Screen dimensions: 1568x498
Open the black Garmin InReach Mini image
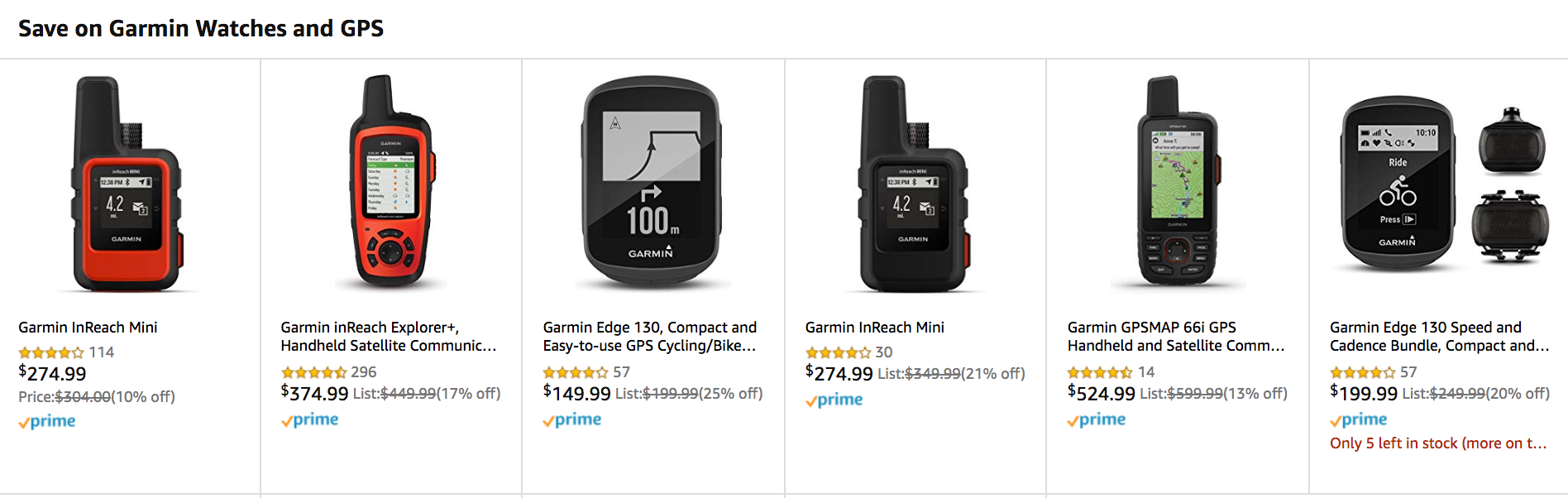tap(914, 184)
